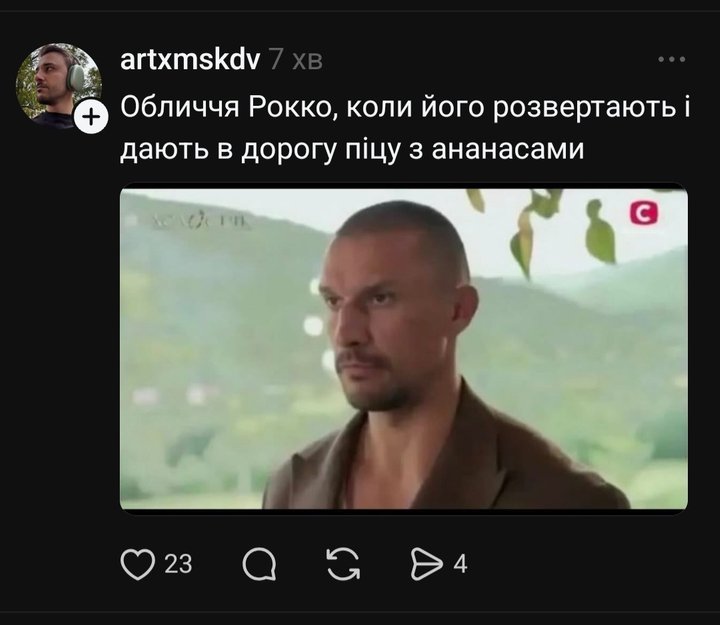Image resolution: width=720 pixels, height=625 pixels.
Task: Follow artxmskdv via the plus badge
Action: pyautogui.click(x=91, y=117)
